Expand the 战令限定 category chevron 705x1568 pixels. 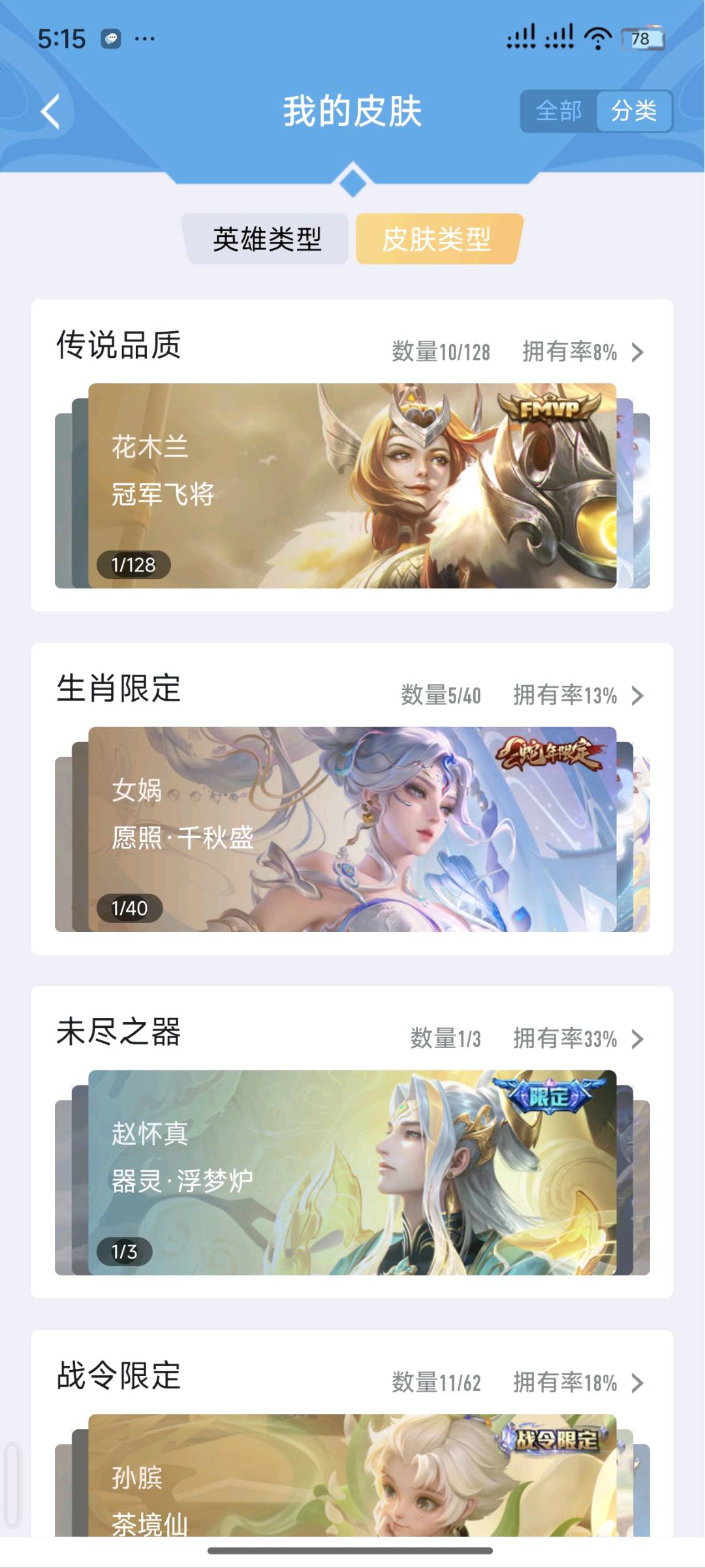point(638,1383)
